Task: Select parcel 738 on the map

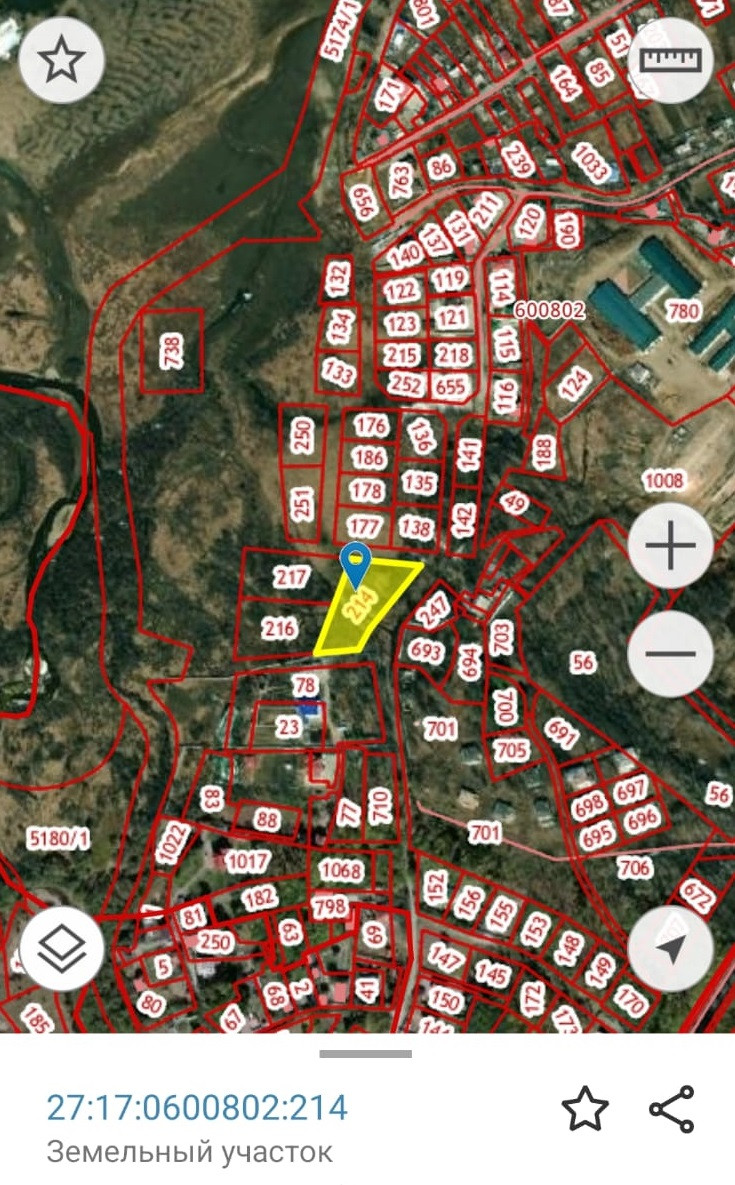Action: click(x=172, y=351)
